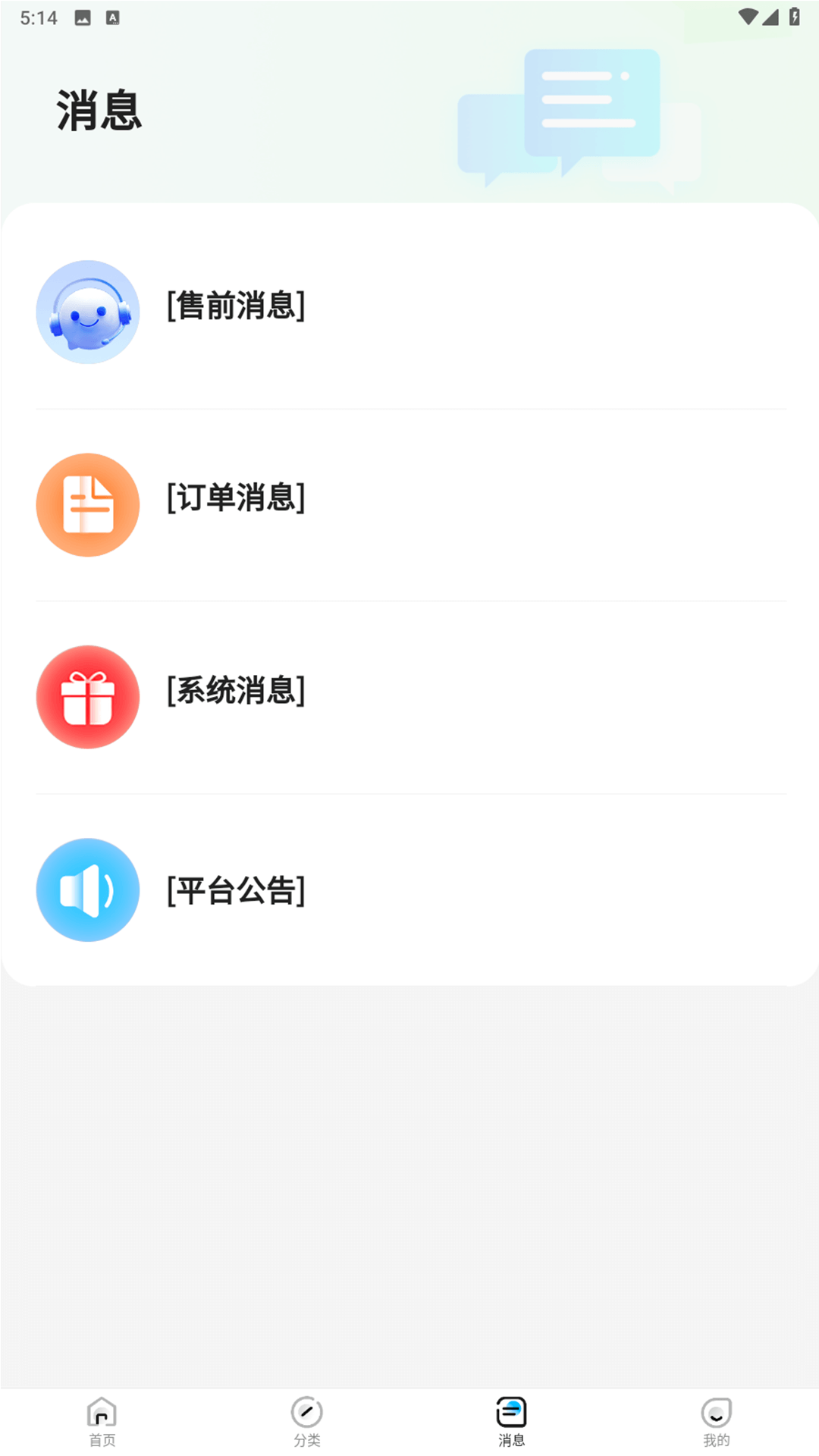Open the blue 平台公告 loudspeaker icon

click(x=87, y=890)
